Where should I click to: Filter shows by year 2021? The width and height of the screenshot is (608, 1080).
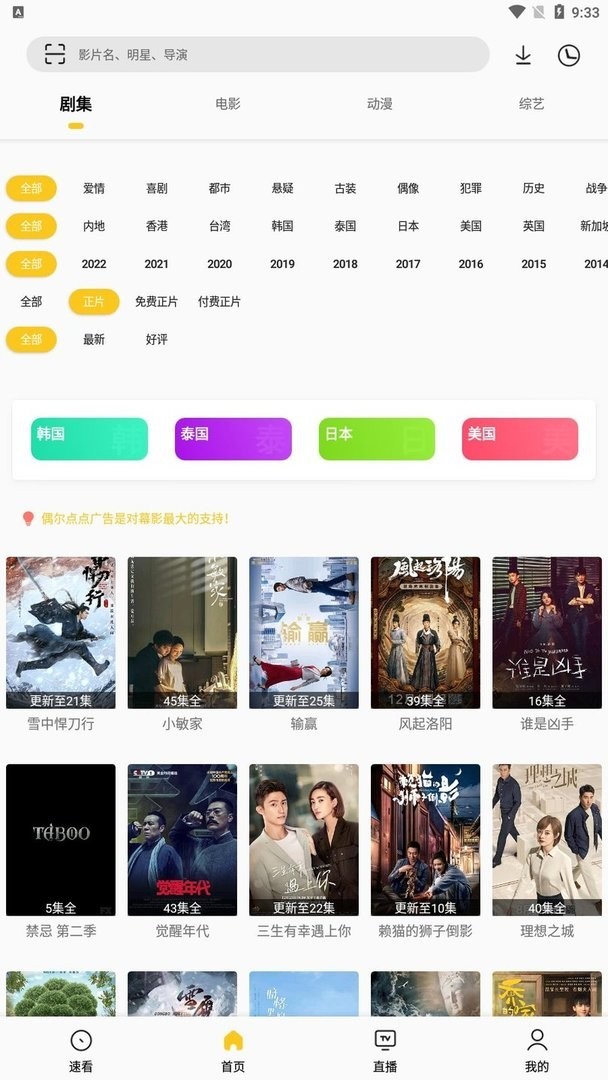pyautogui.click(x=157, y=264)
